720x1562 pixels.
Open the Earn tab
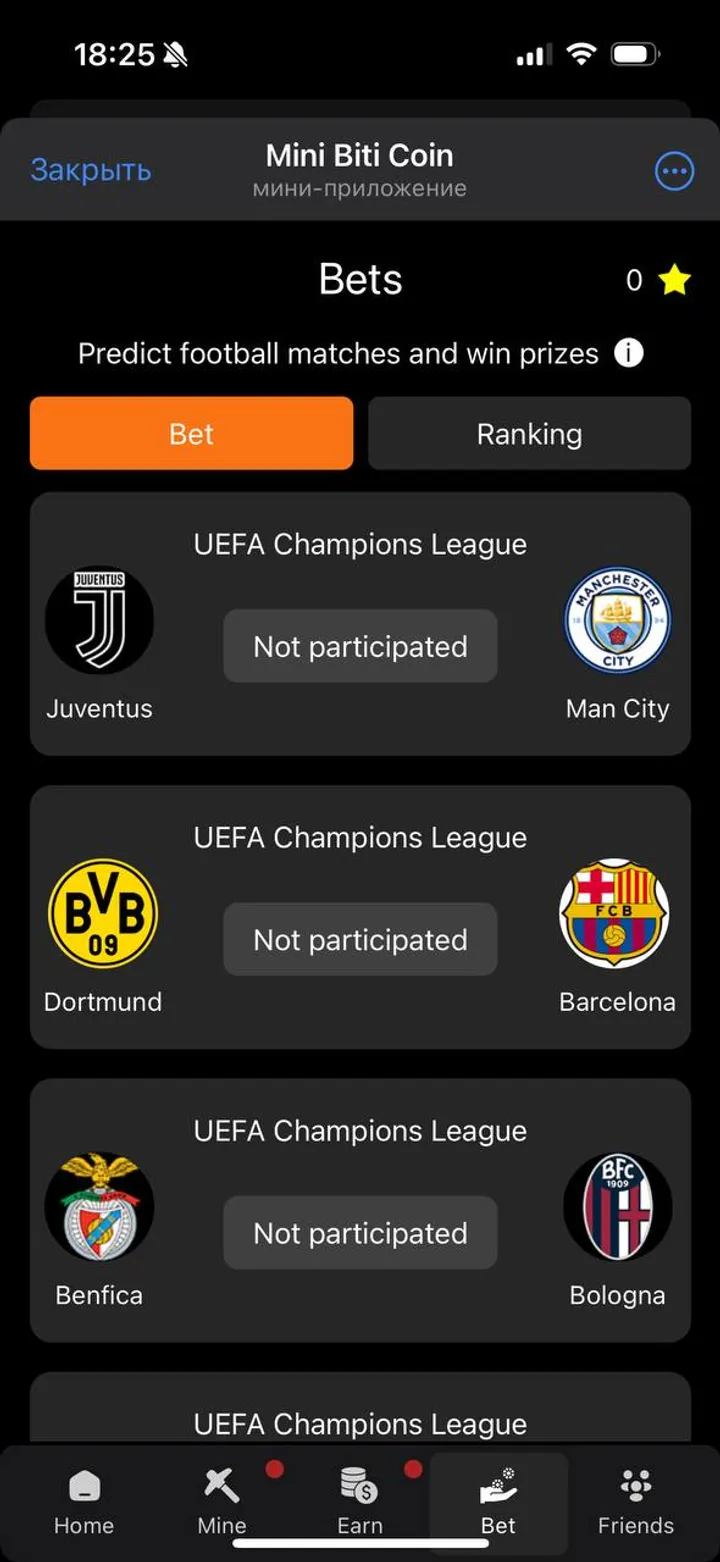360,1500
